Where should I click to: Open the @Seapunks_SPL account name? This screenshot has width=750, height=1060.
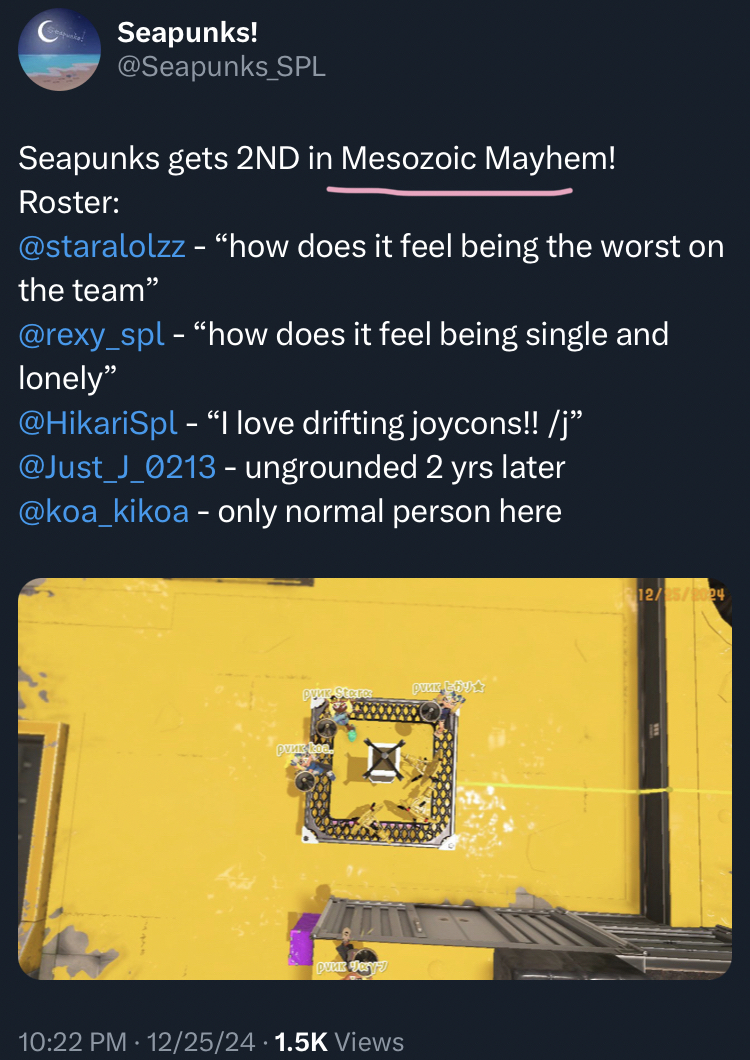(221, 67)
